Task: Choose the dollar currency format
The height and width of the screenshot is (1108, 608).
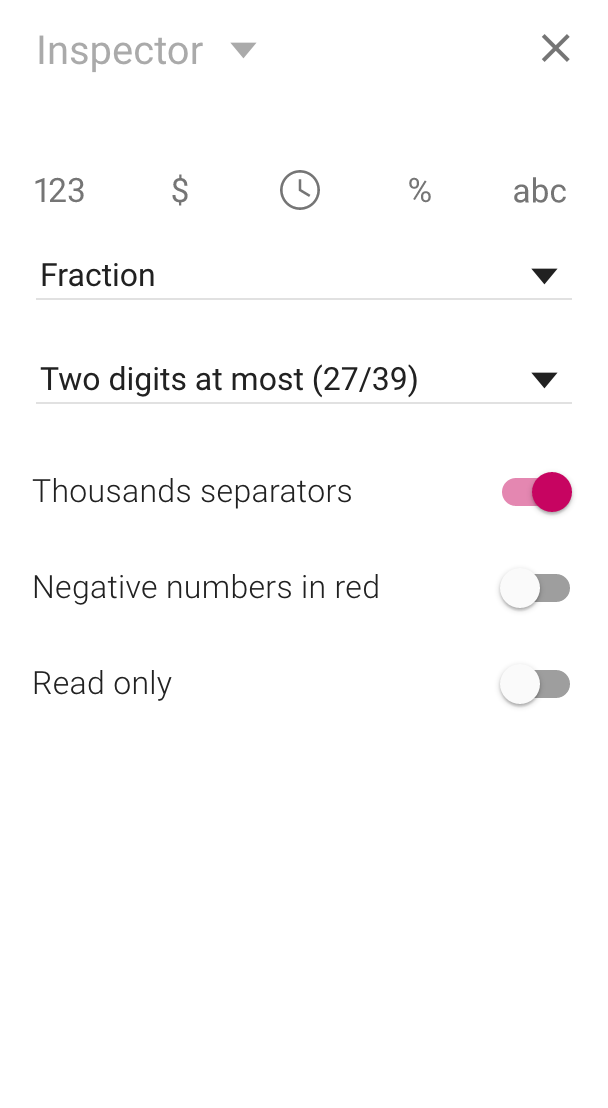Action: point(180,191)
